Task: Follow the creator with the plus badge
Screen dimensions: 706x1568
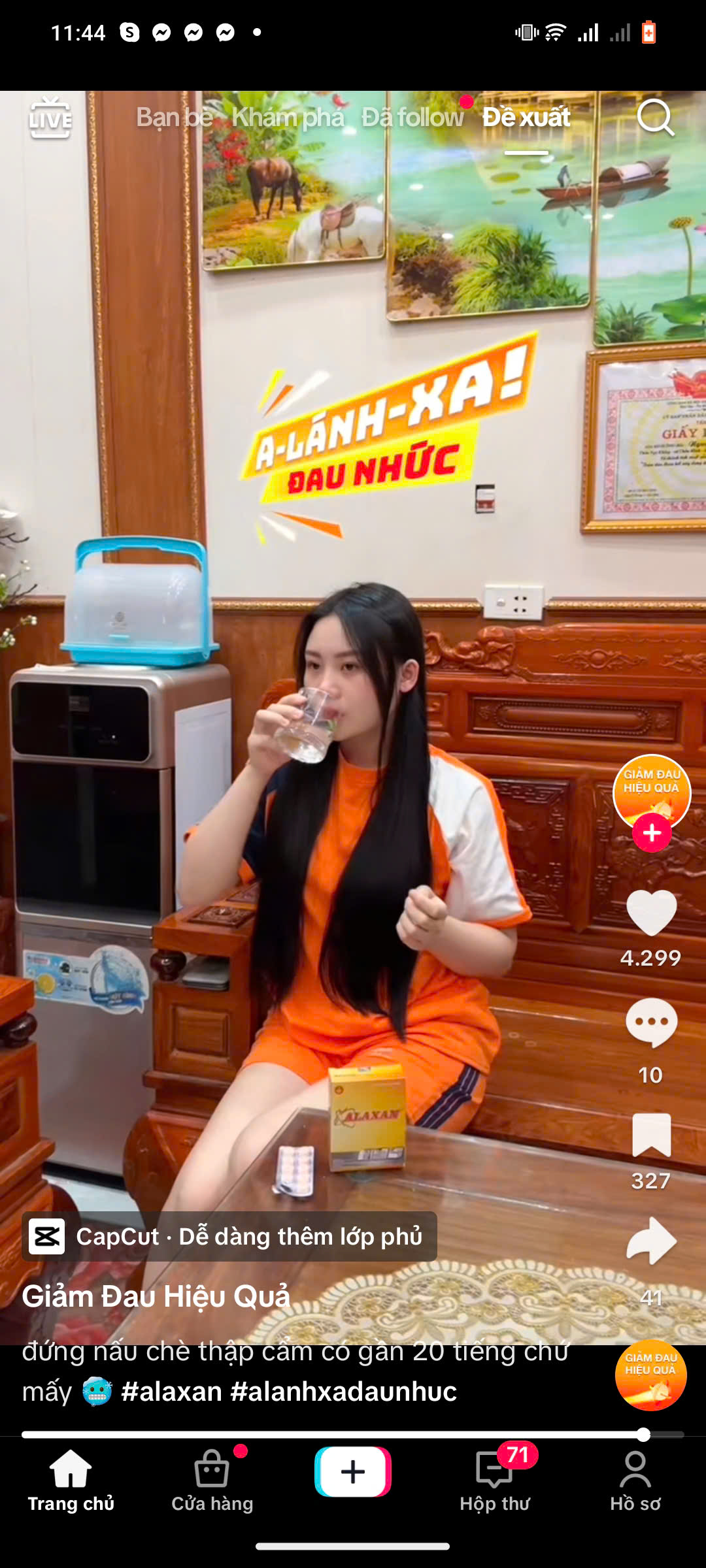Action: click(652, 833)
